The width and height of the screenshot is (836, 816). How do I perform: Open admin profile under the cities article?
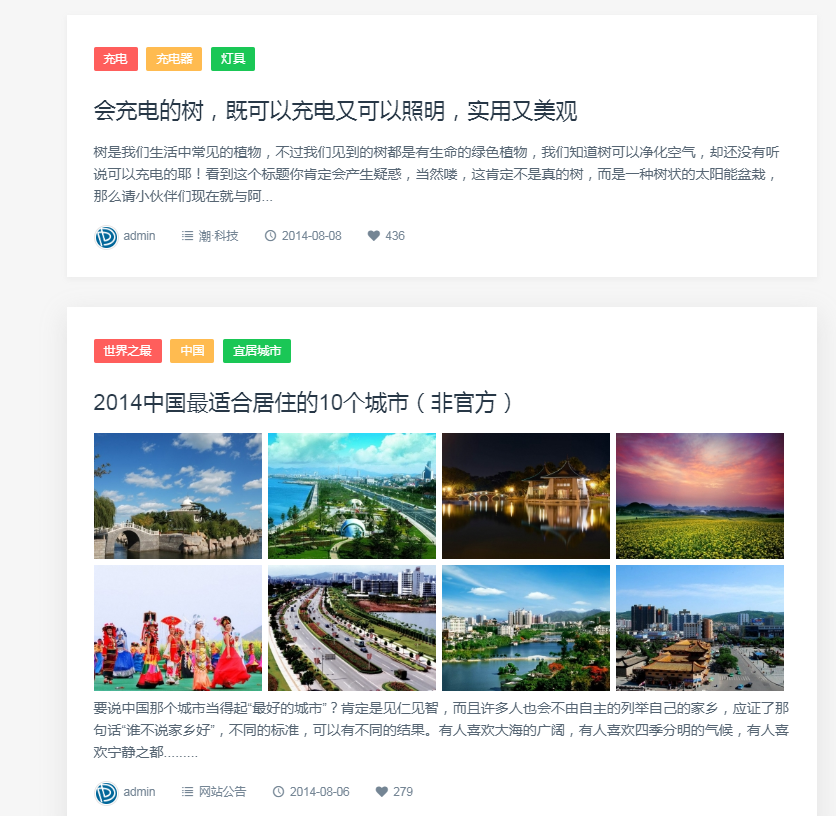[x=139, y=791]
